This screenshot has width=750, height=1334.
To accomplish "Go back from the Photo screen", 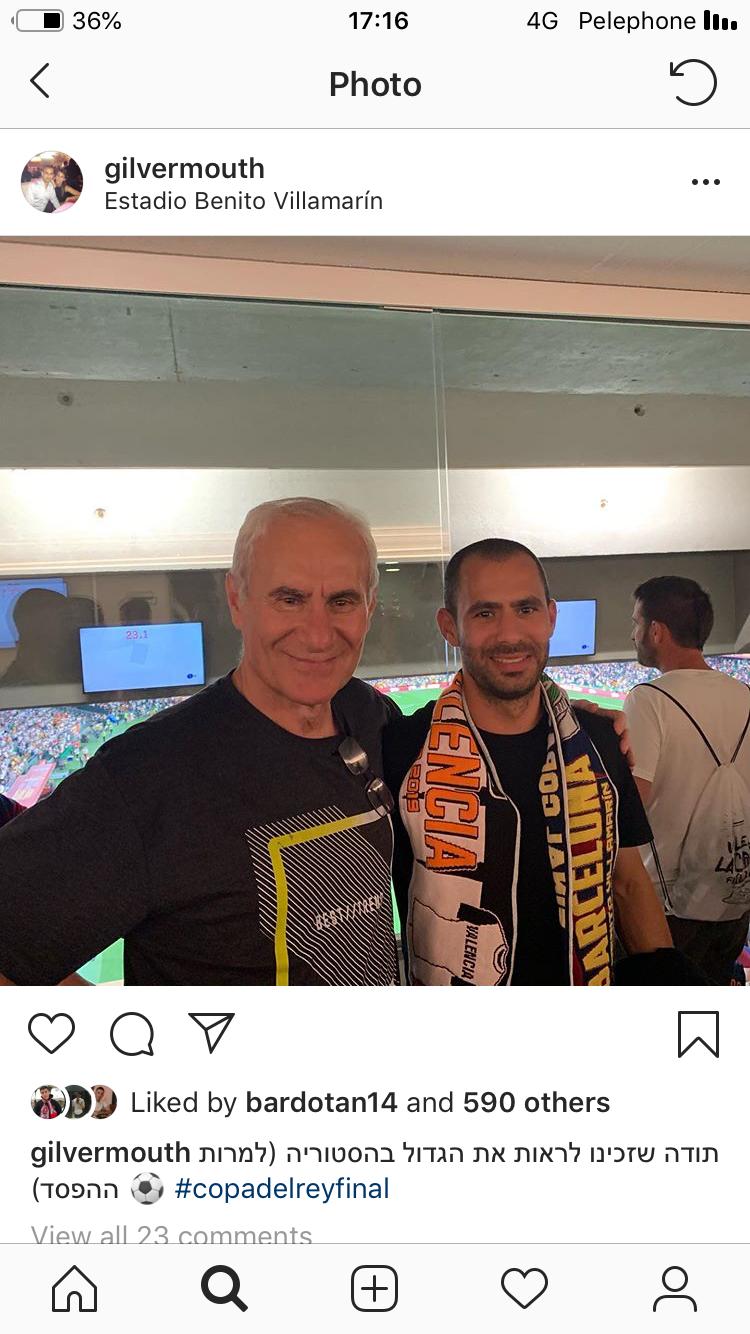I will click(40, 82).
